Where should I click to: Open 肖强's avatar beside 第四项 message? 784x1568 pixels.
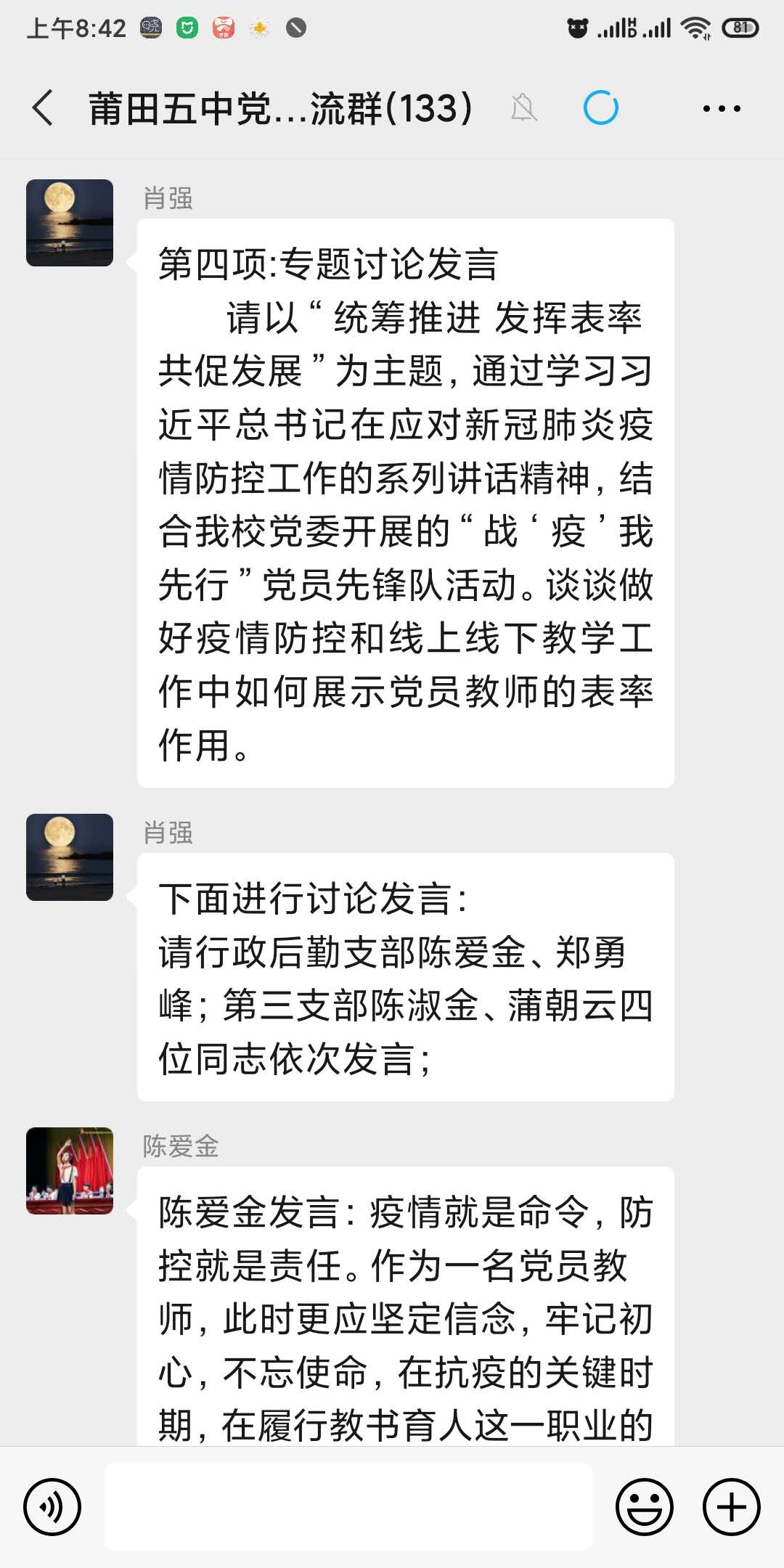click(x=70, y=223)
